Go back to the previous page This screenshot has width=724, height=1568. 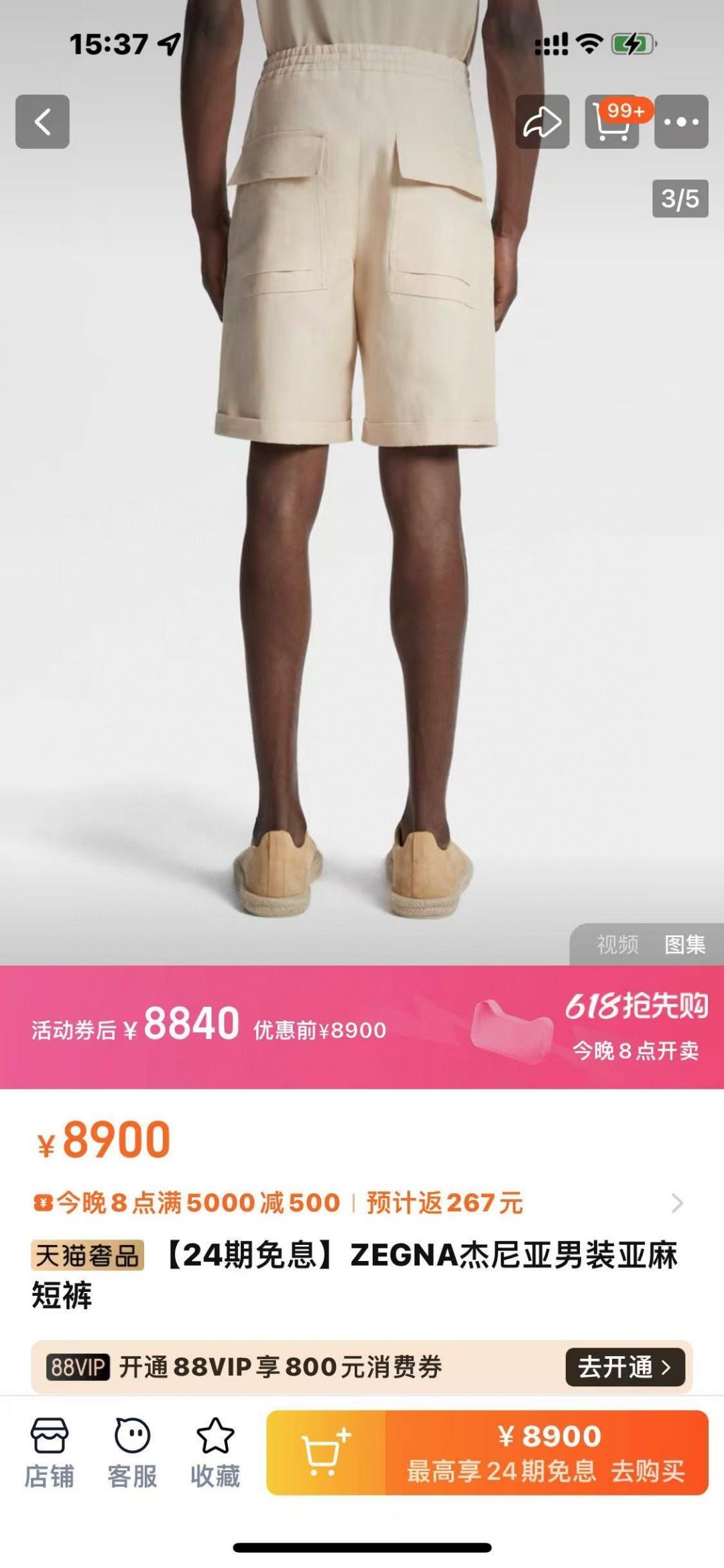(x=42, y=121)
